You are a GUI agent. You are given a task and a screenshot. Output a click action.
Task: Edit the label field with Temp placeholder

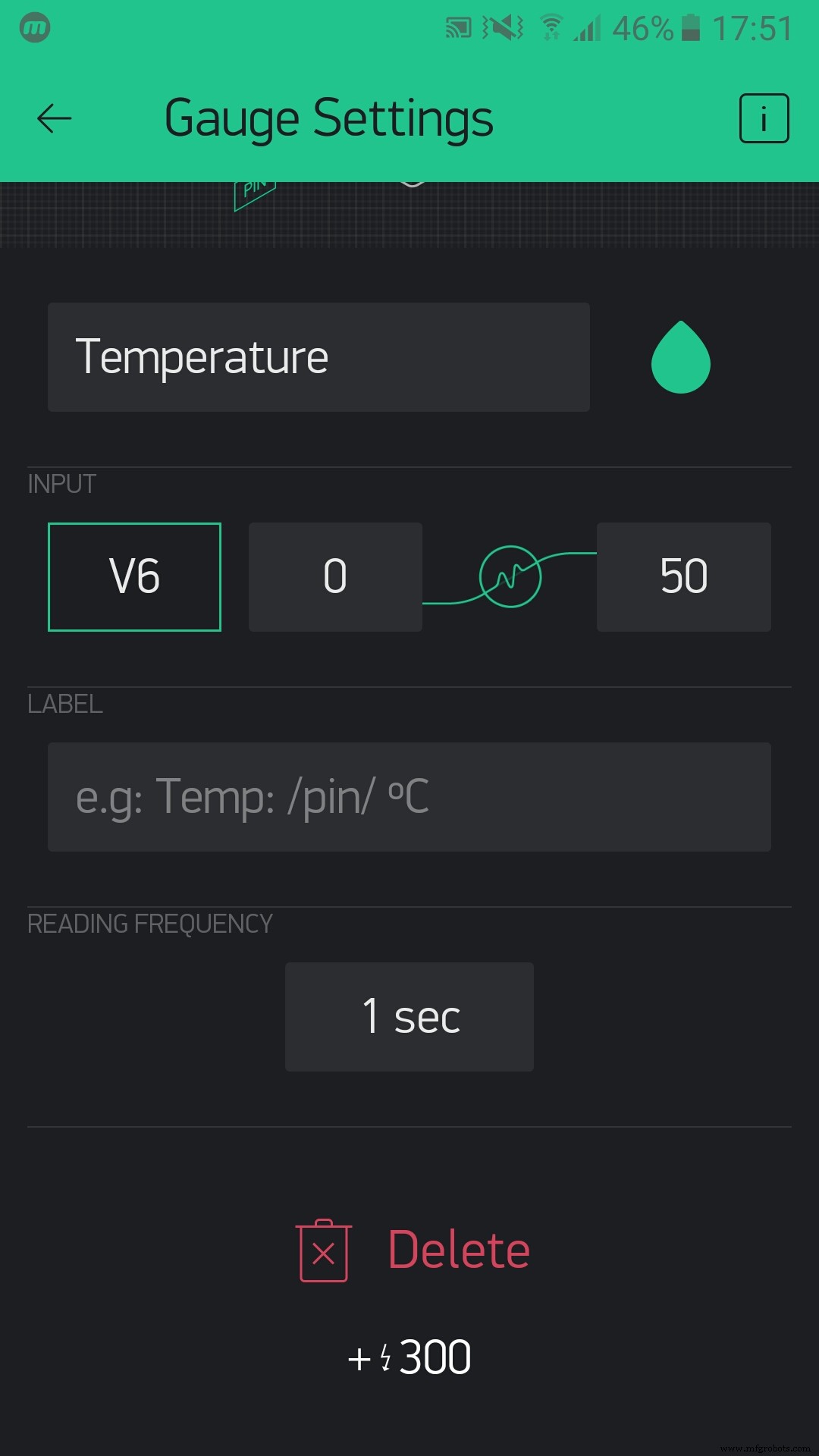click(409, 797)
